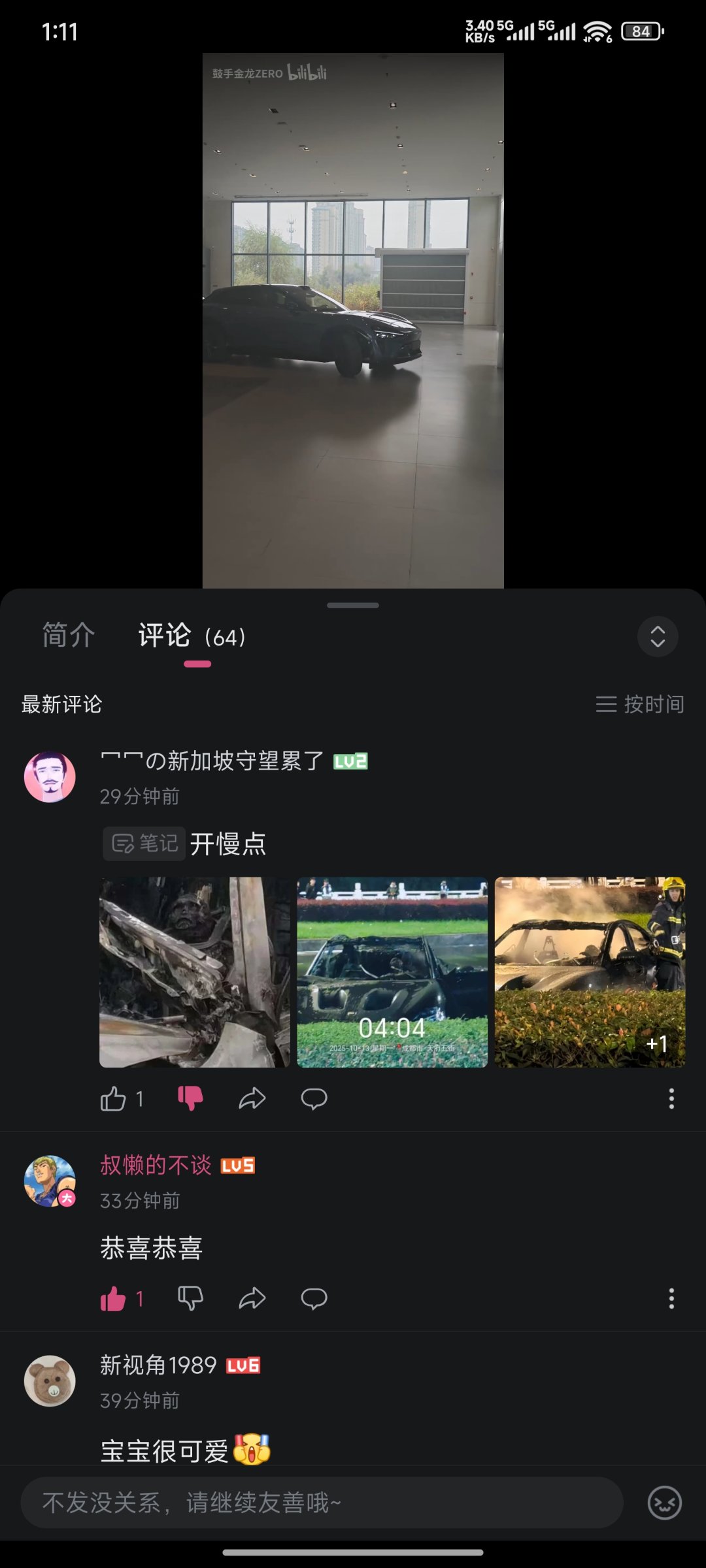Tap the comment input field to write
This screenshot has width=706, height=1568.
tap(322, 1503)
